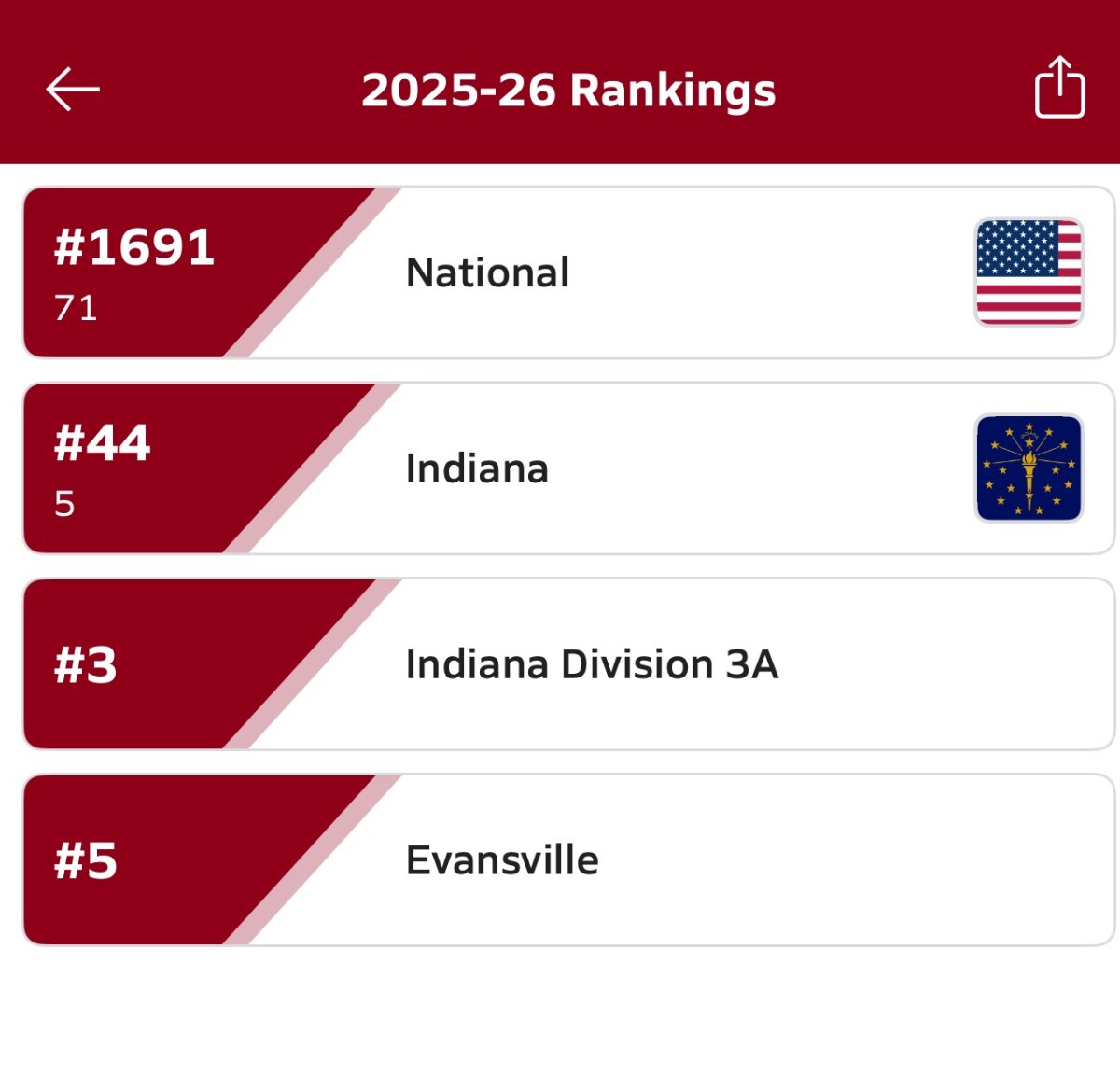This screenshot has height=1075, width=1120.
Task: Go back using the arrow icon
Action: click(73, 90)
